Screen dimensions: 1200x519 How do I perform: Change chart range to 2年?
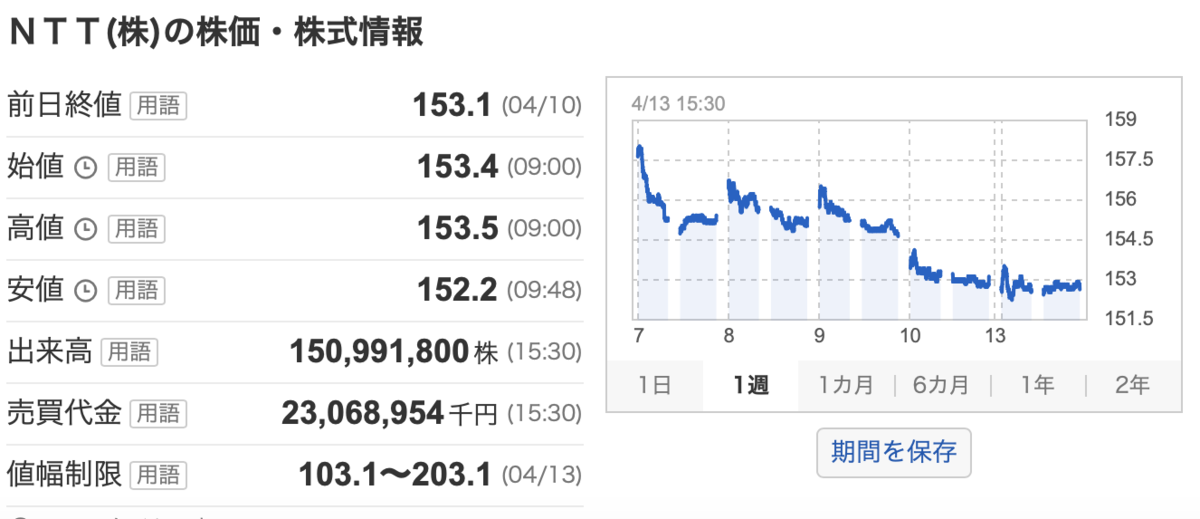pos(1132,385)
